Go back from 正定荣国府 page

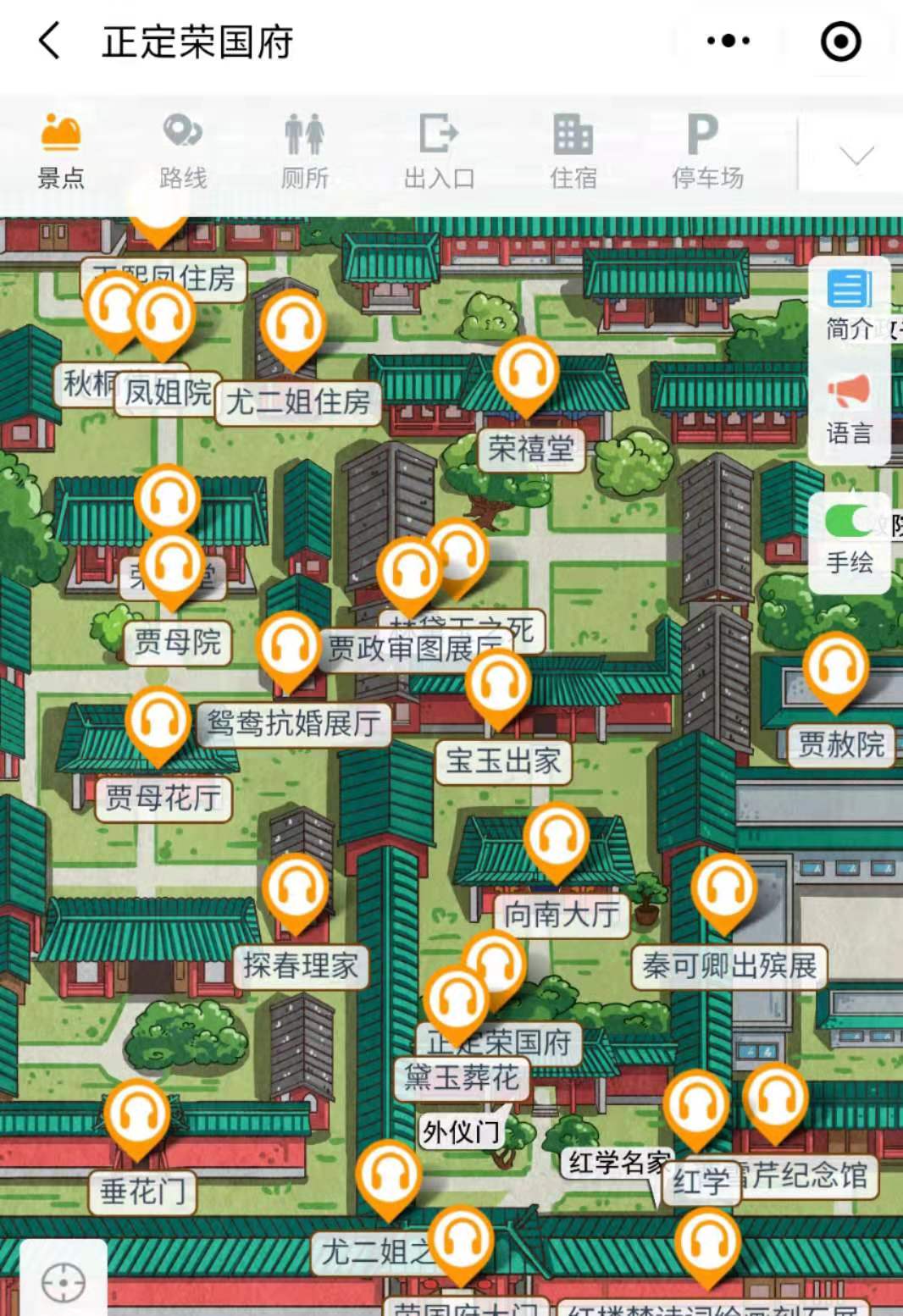coord(49,41)
